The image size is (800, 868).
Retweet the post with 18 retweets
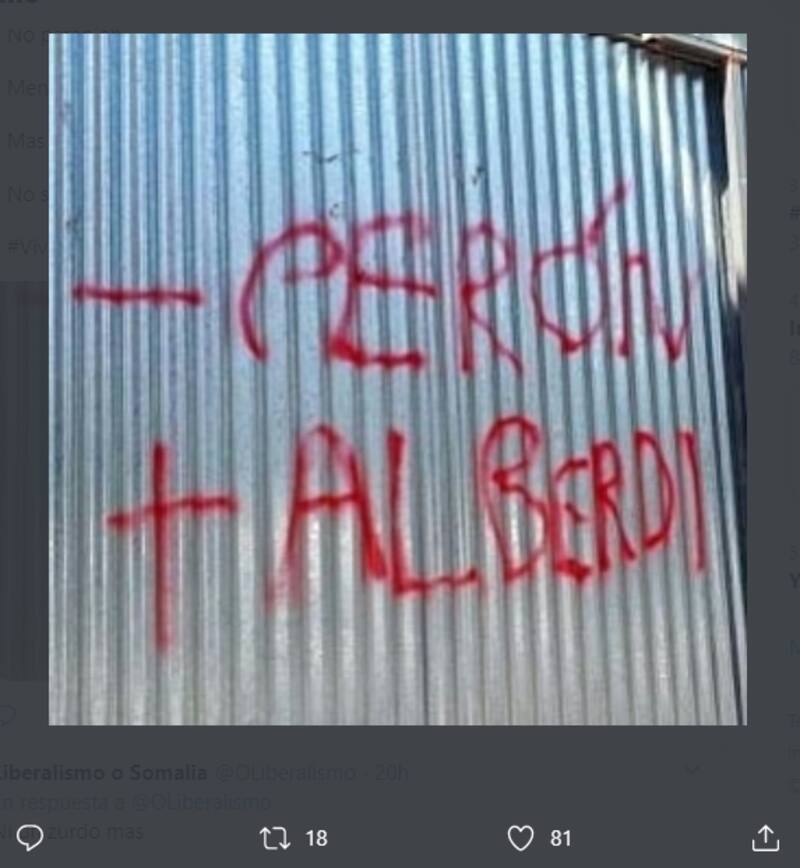(x=275, y=838)
